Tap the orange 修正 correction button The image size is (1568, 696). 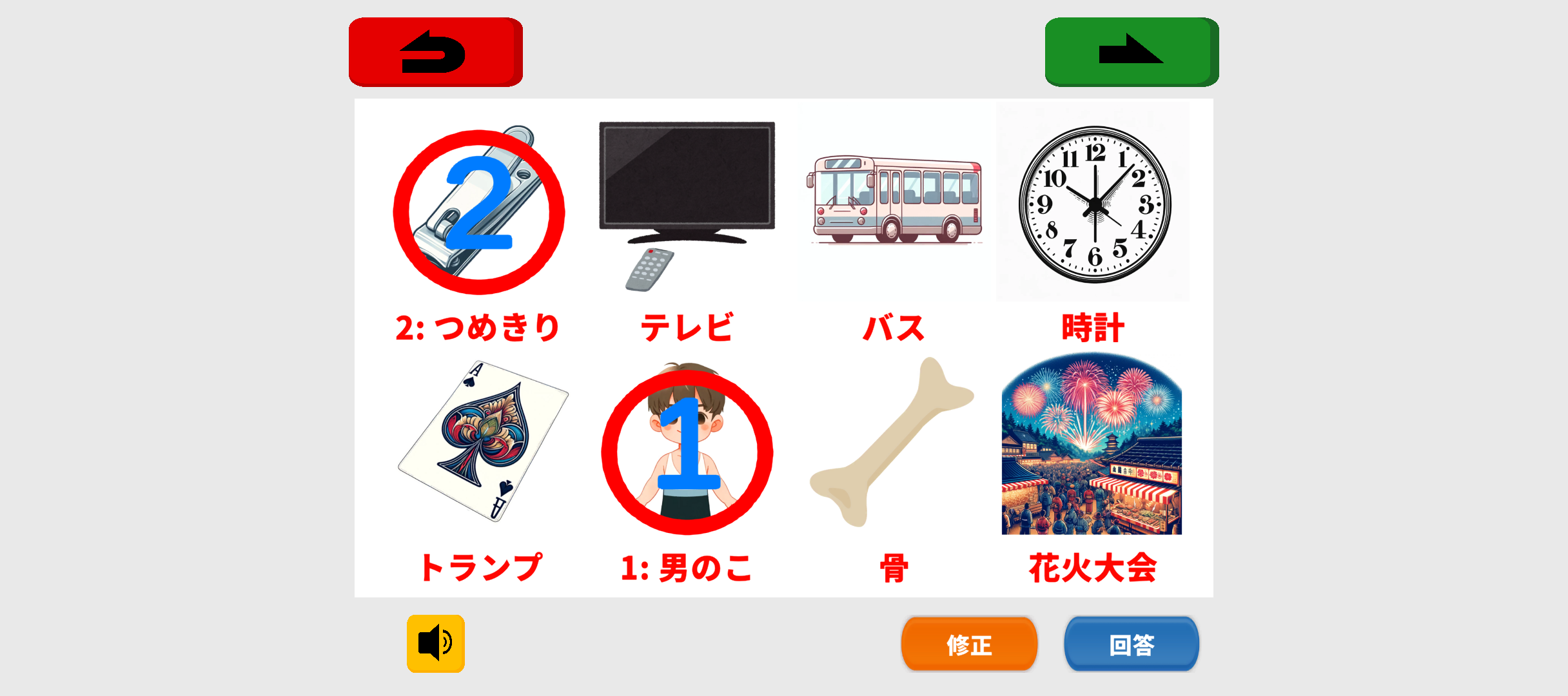click(969, 644)
